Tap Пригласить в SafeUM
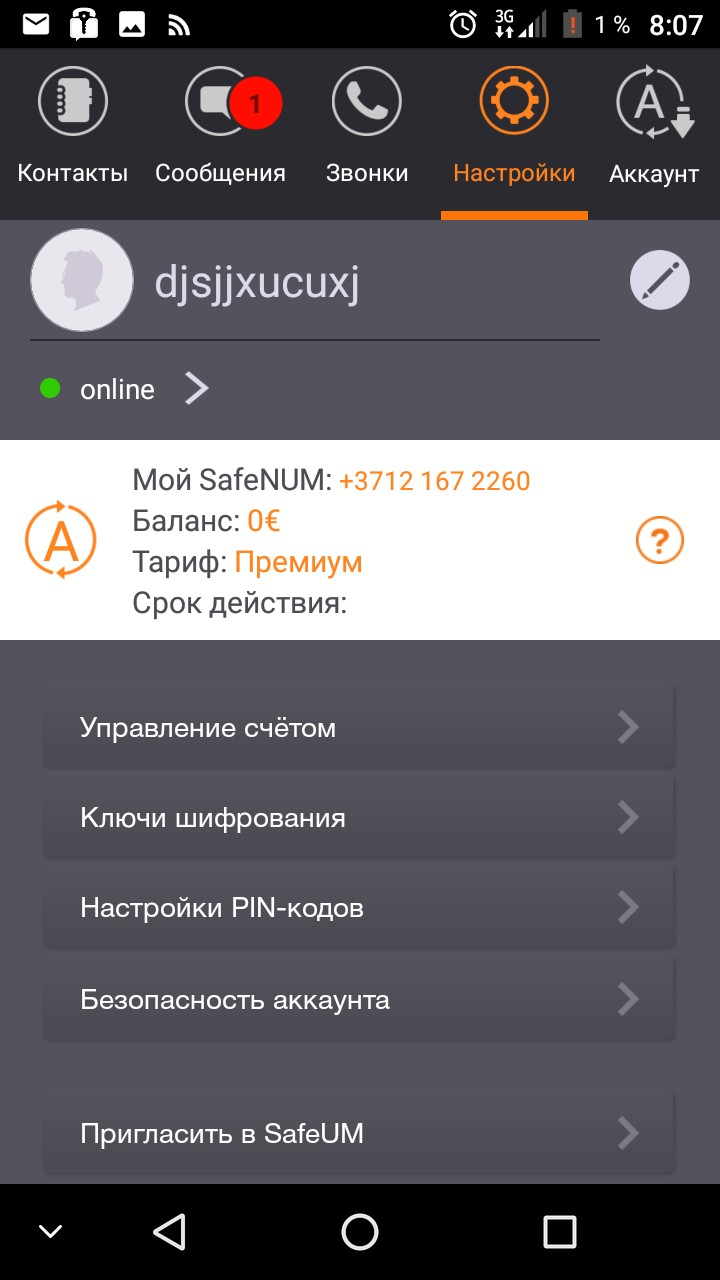 click(358, 1133)
